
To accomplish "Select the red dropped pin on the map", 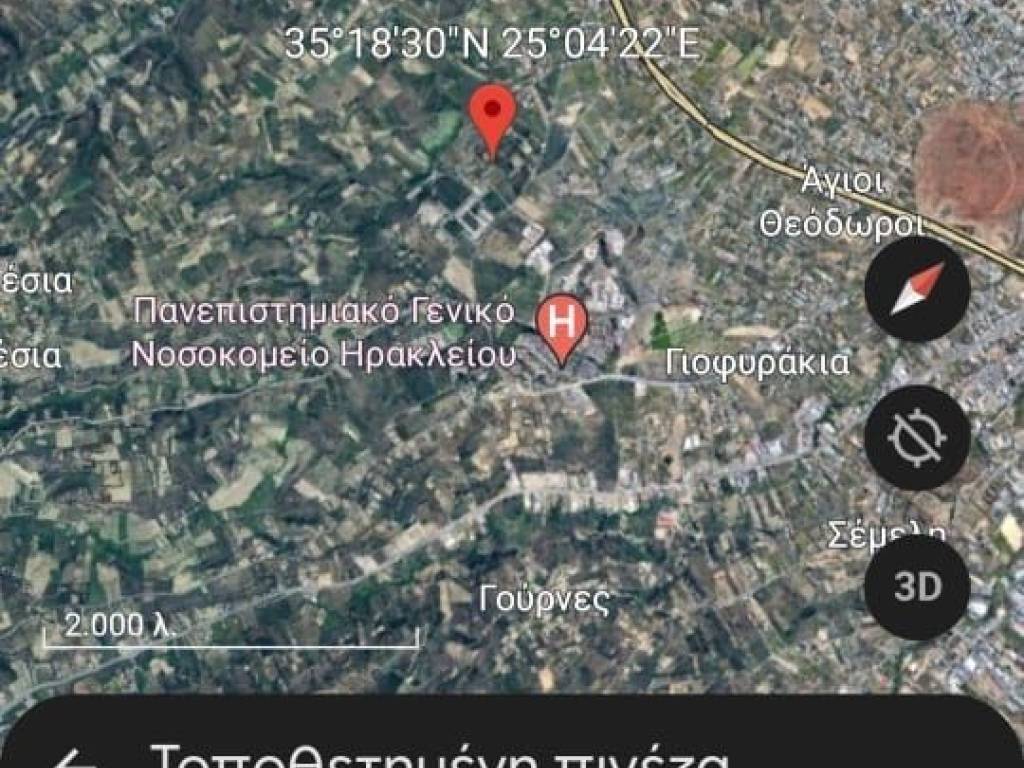I will point(492,117).
